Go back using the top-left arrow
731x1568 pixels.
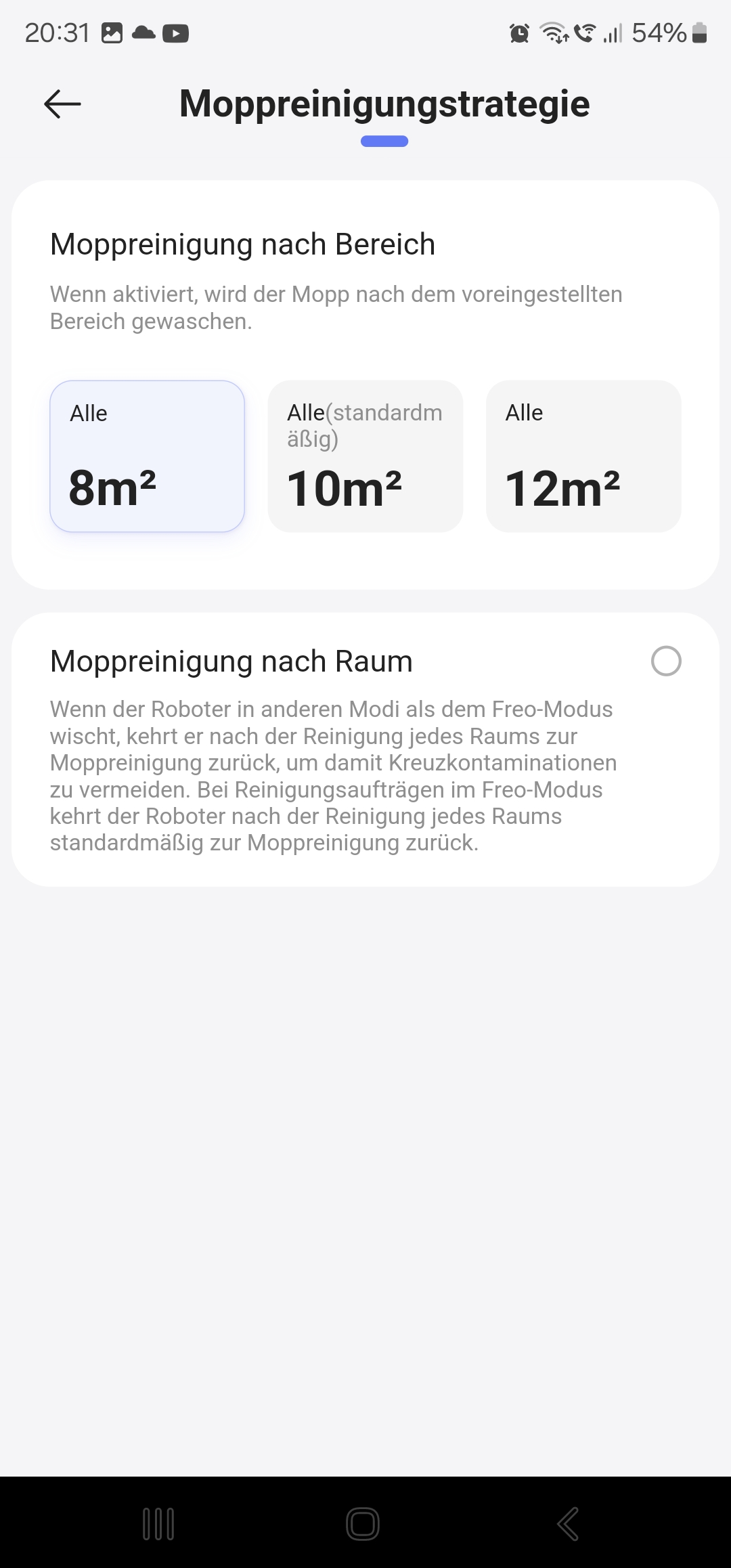coord(62,104)
